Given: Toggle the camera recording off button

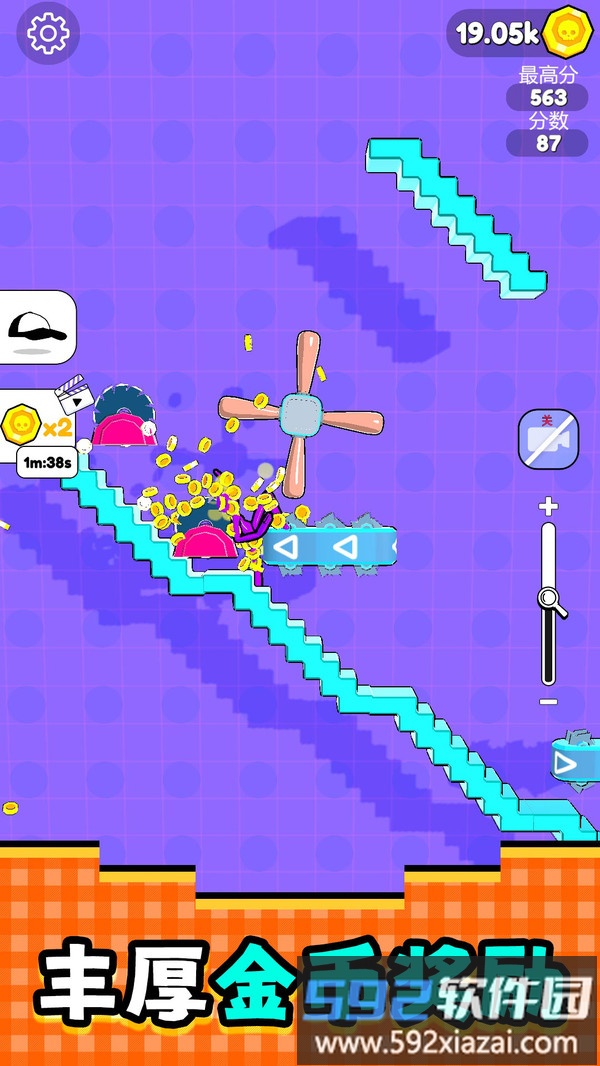Looking at the screenshot, I should point(548,439).
